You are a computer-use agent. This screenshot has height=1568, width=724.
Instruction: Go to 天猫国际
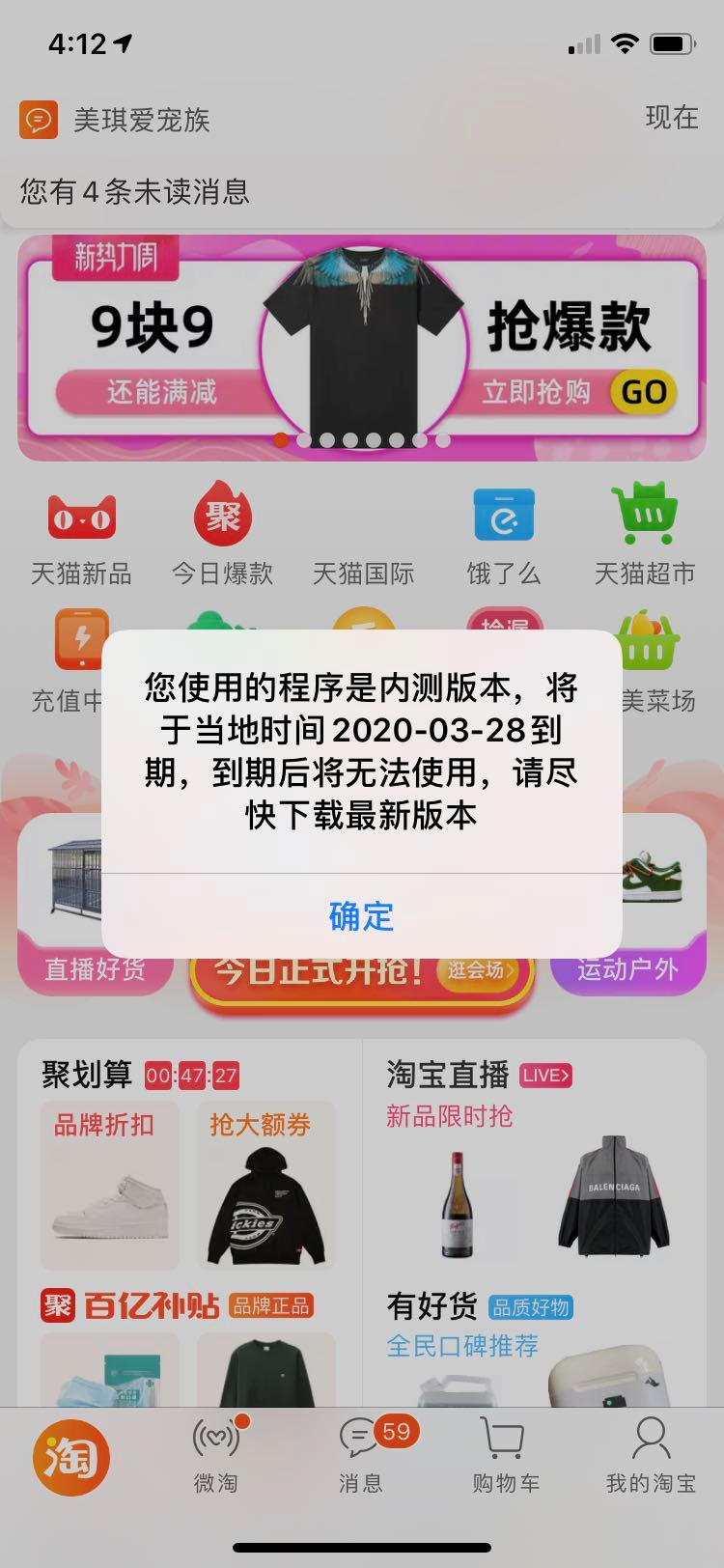click(x=363, y=572)
